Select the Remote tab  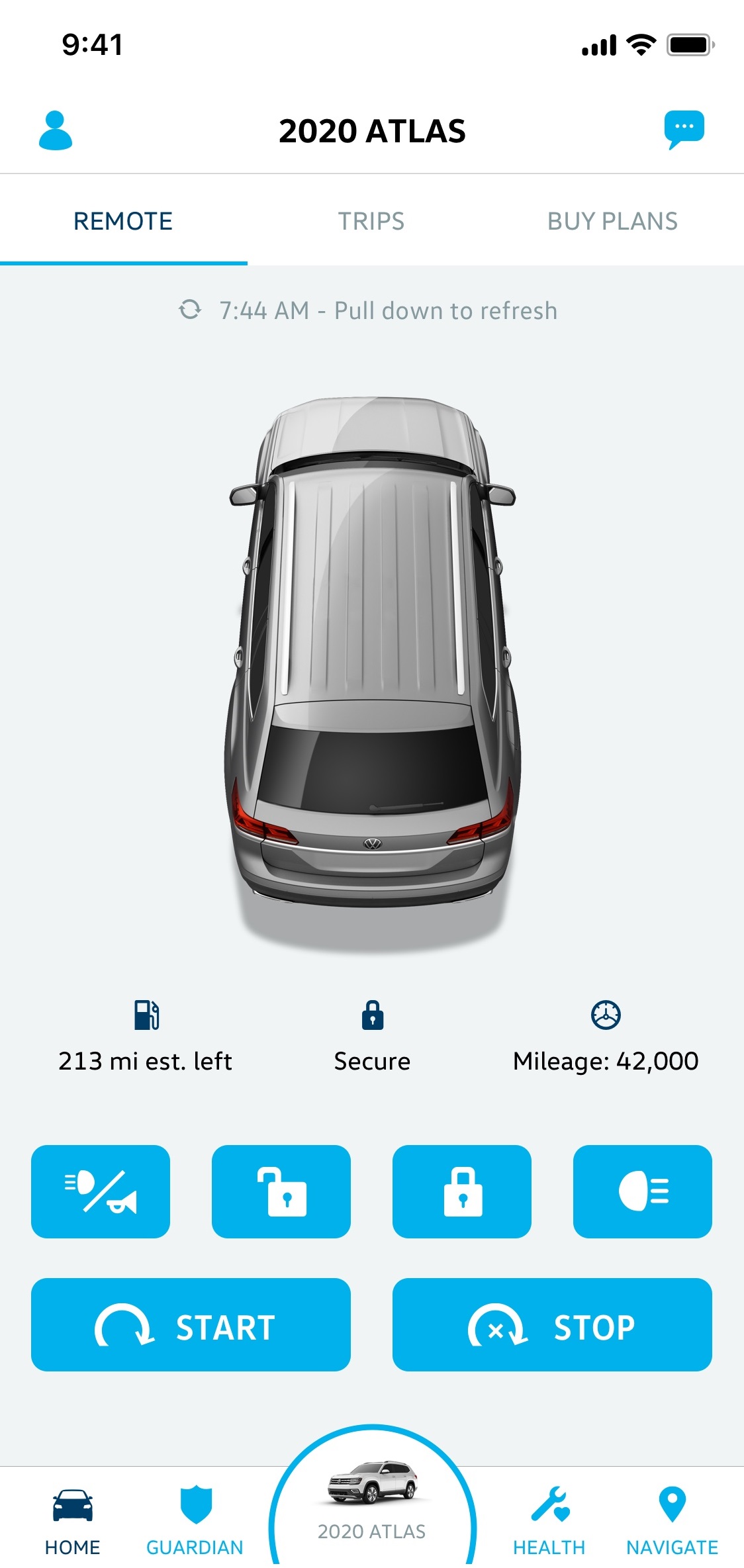pyautogui.click(x=123, y=221)
